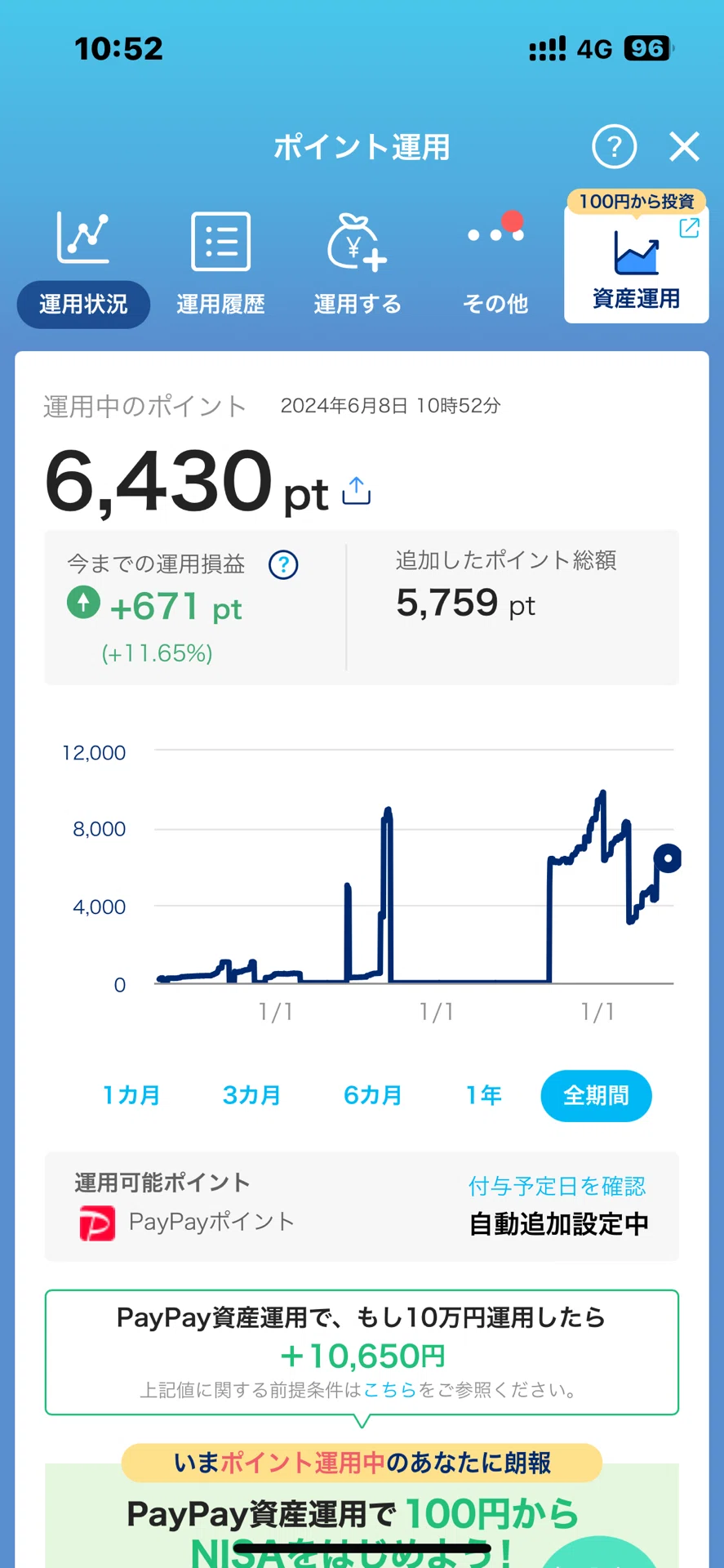
Task: Switch chart to 6カ月
Action: point(372,1095)
